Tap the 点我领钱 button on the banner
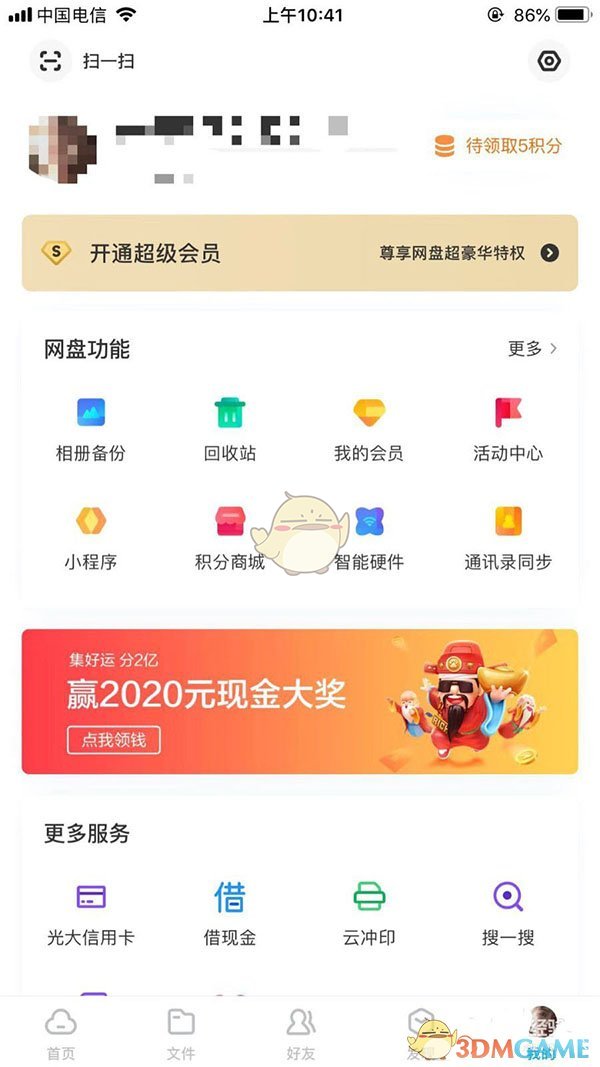 point(114,740)
